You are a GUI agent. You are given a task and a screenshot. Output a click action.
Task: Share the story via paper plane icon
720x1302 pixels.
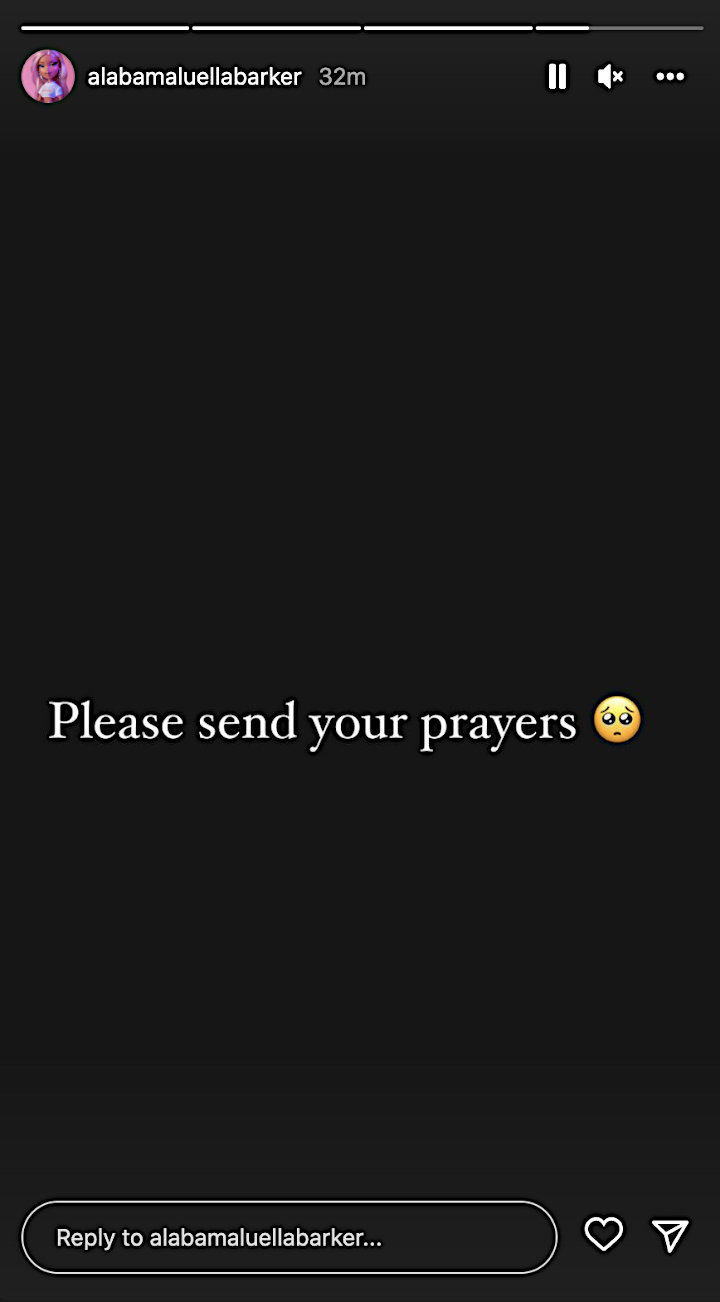pos(669,1236)
